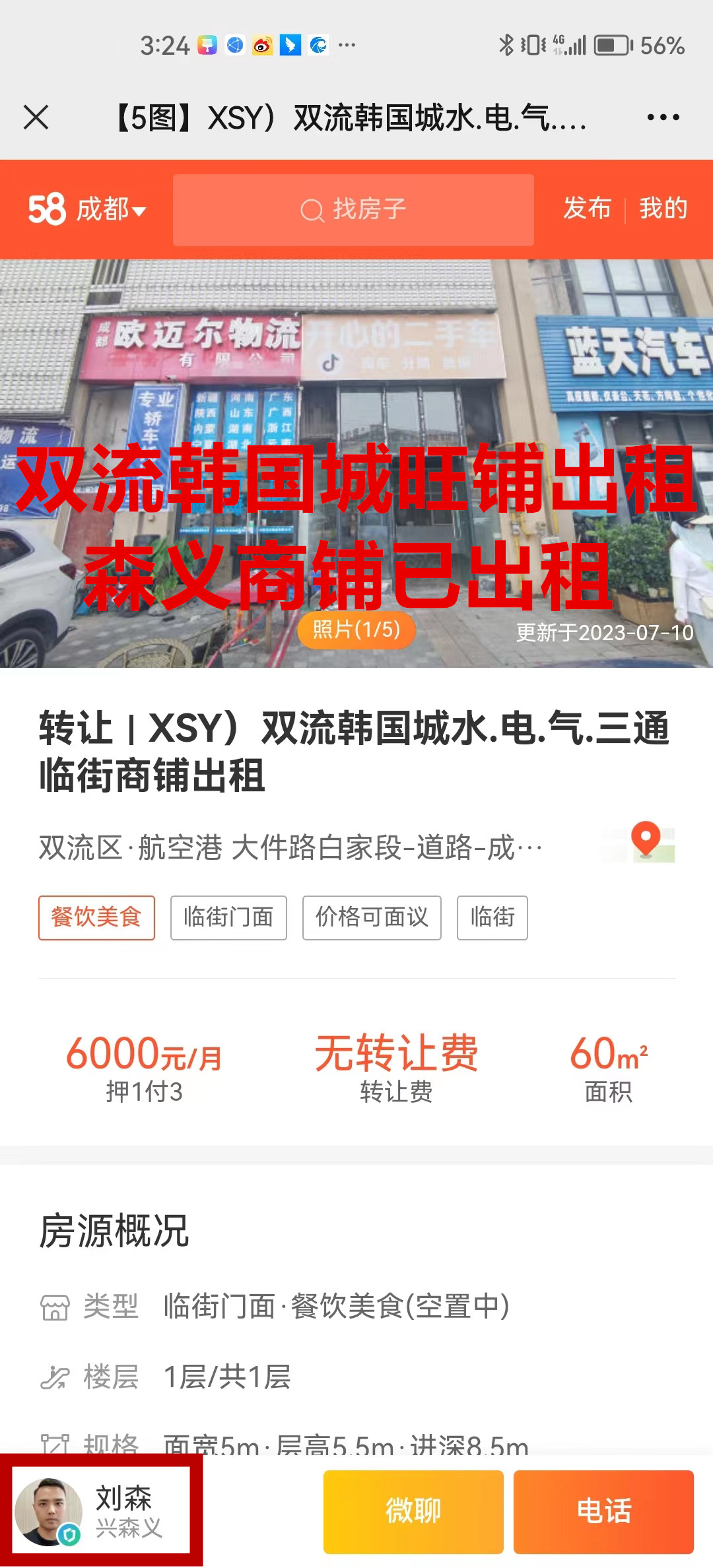Select the 餐饮美食 tag
The width and height of the screenshot is (713, 1568).
96,917
